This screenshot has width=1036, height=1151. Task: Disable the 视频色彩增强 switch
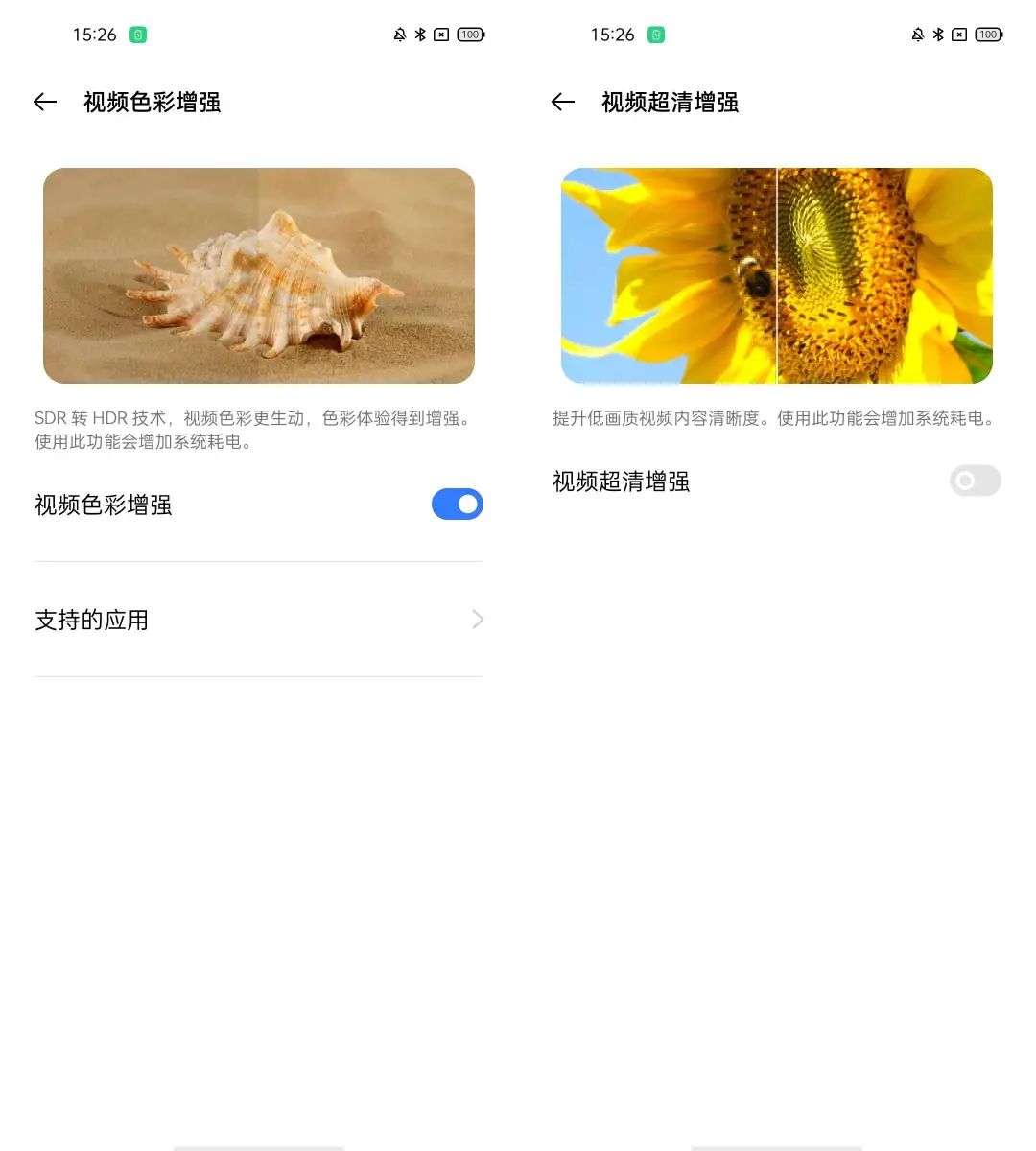click(458, 505)
